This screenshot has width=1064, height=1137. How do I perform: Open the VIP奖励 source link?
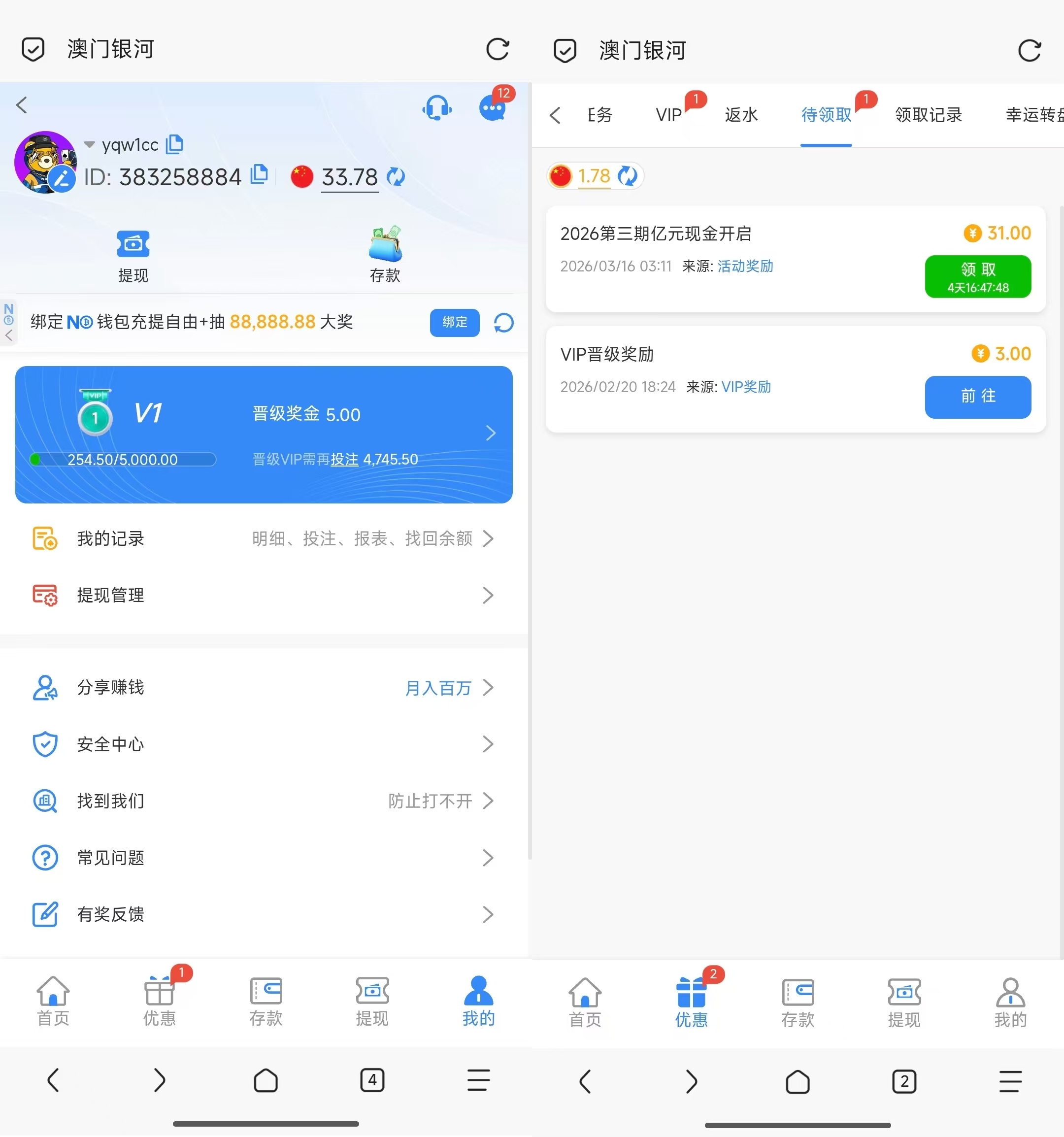tap(746, 387)
